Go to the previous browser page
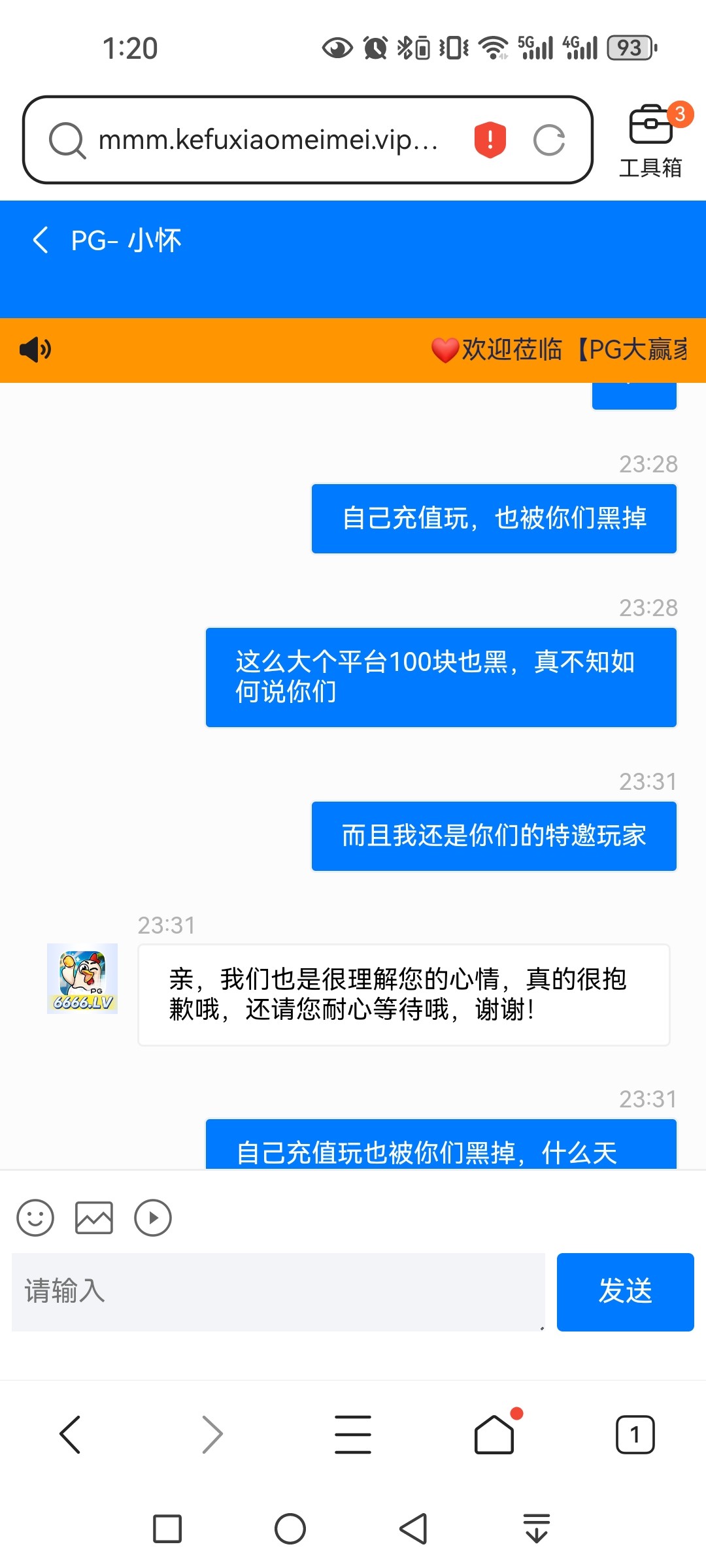 [x=71, y=1435]
